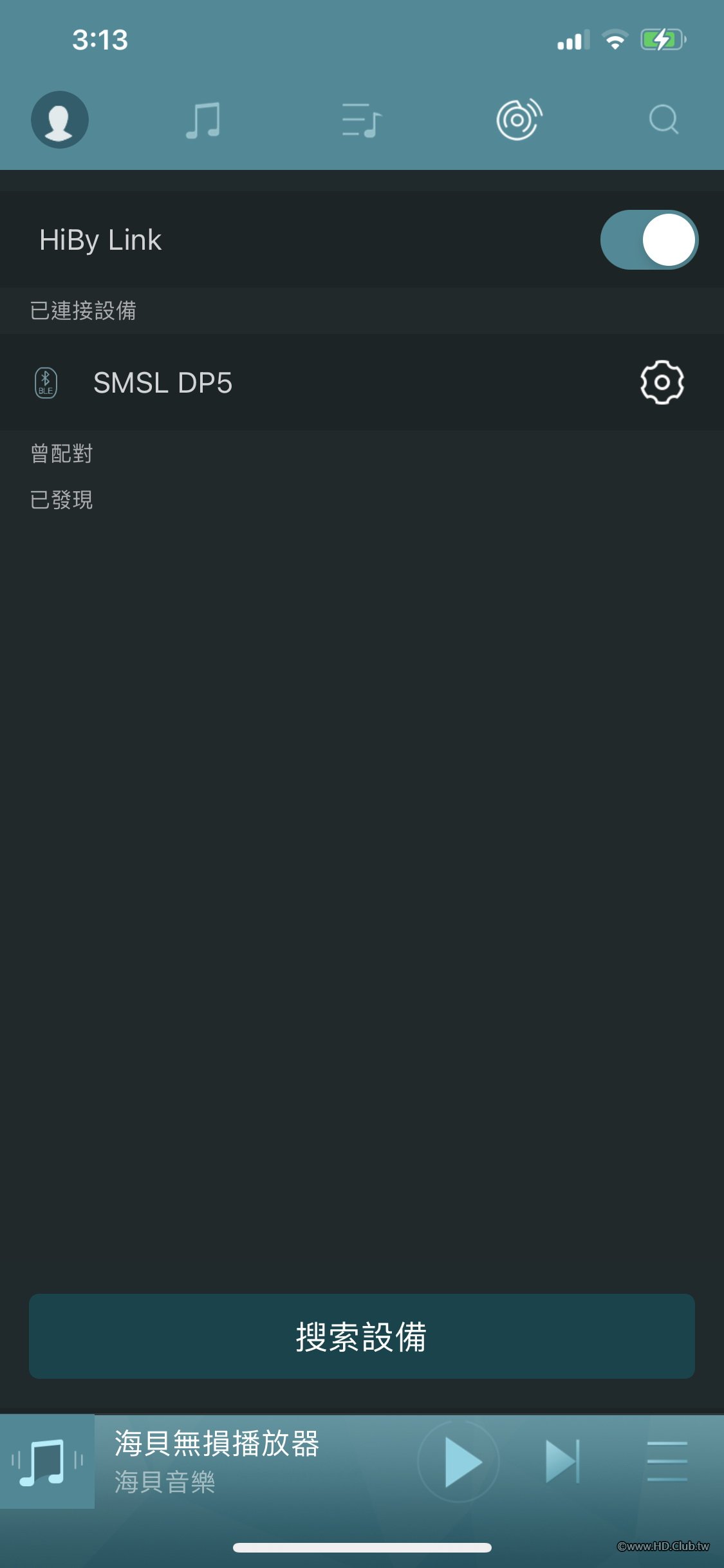This screenshot has width=724, height=1568.
Task: Play the current track
Action: [x=459, y=1462]
